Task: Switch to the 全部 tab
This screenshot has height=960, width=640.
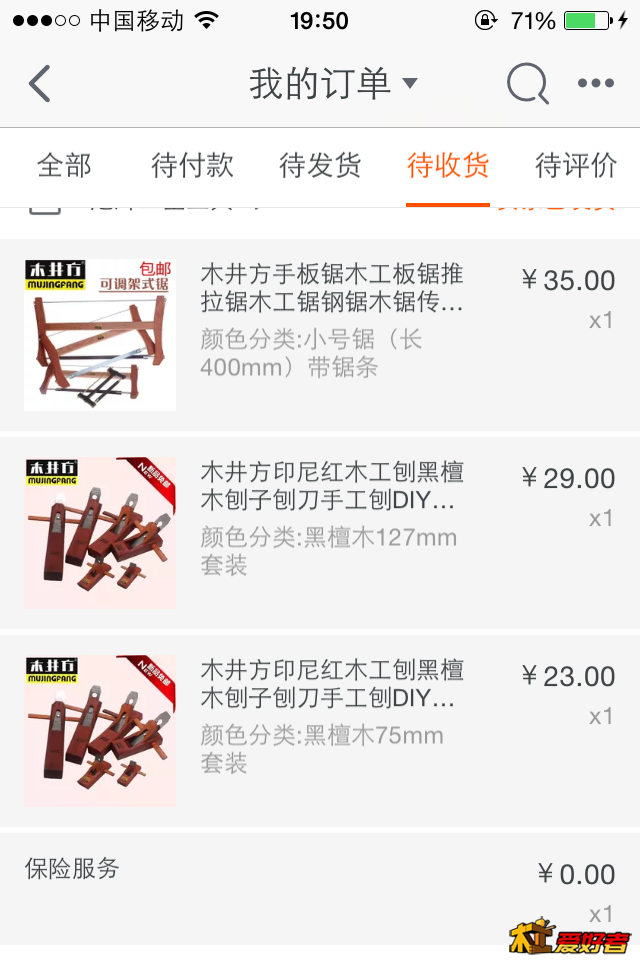Action: [x=64, y=166]
